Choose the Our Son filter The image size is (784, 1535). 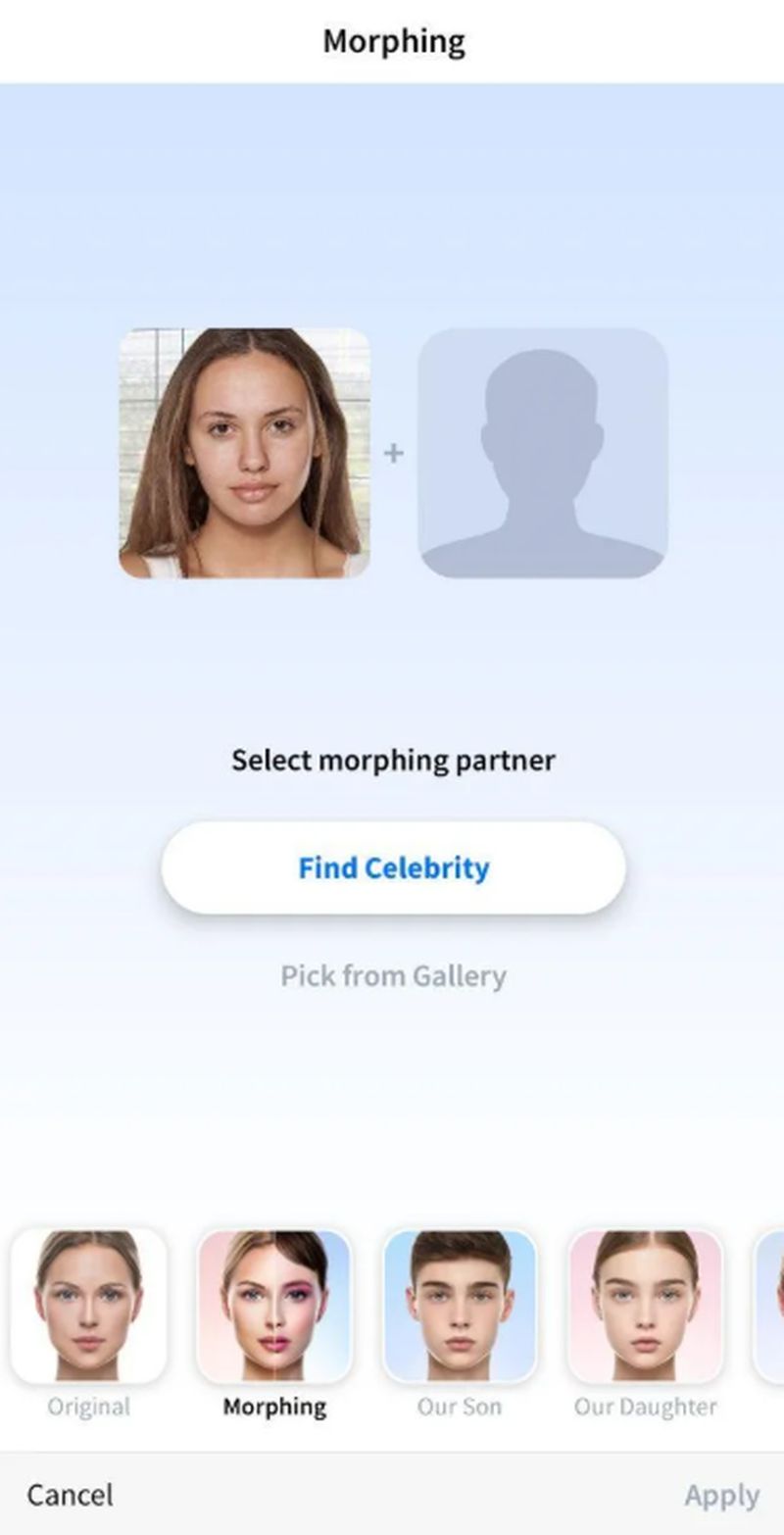tap(460, 1306)
